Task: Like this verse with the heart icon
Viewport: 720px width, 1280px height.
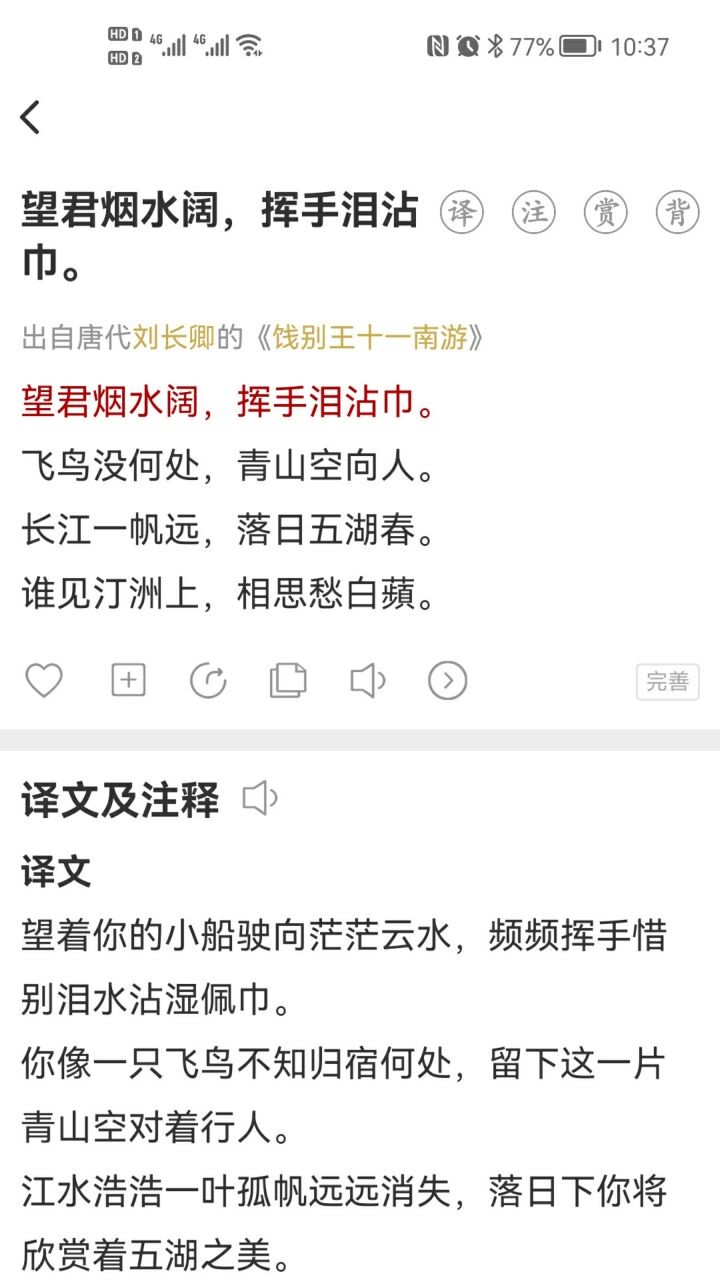Action: 43,681
